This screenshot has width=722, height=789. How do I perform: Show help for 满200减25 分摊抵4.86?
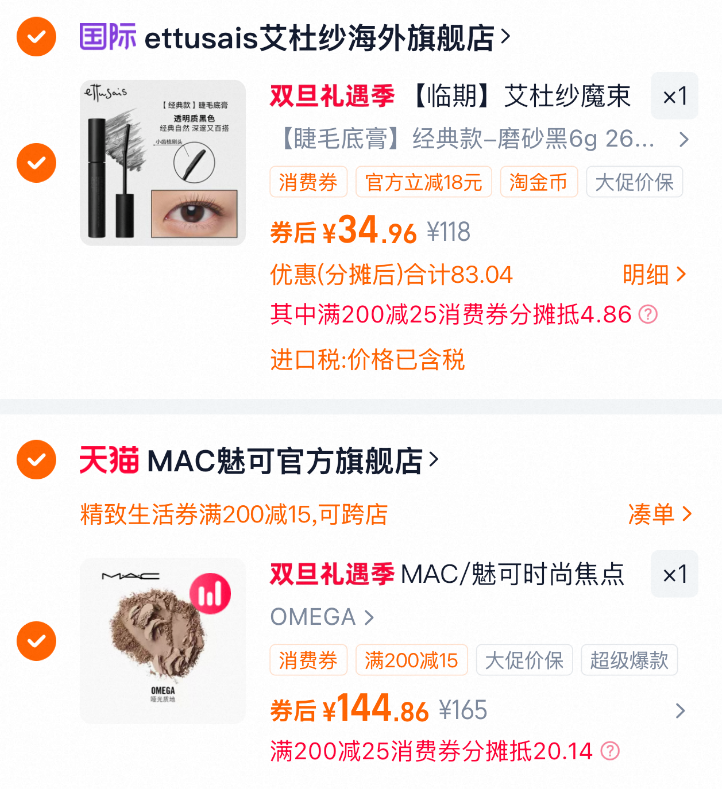pyautogui.click(x=648, y=315)
